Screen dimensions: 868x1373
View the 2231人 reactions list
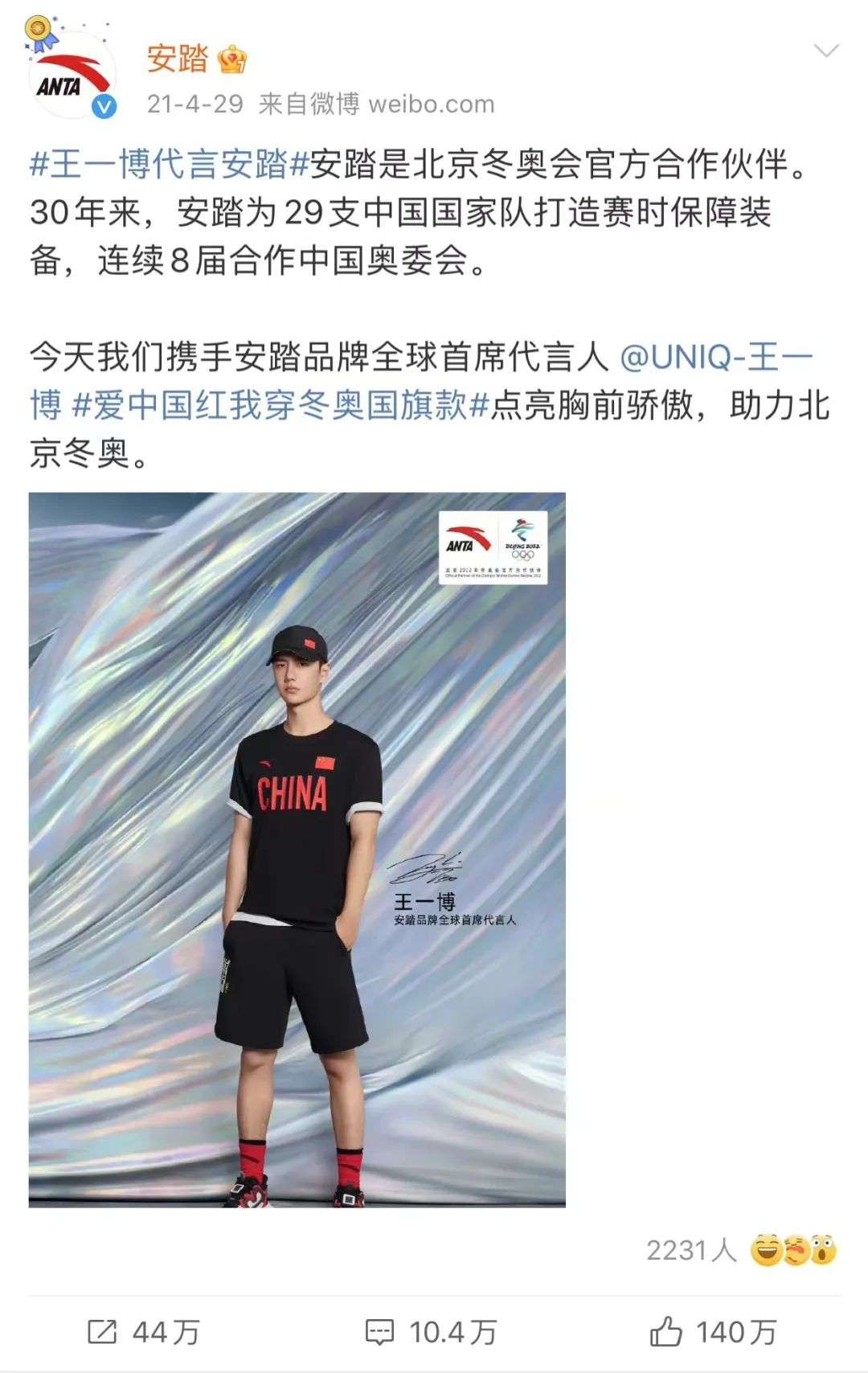pyautogui.click(x=741, y=1250)
